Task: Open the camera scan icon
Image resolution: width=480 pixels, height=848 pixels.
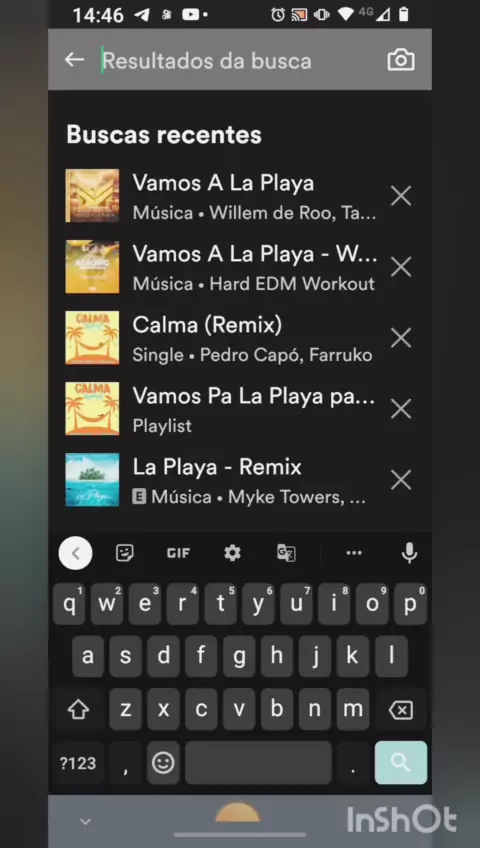Action: pyautogui.click(x=401, y=60)
